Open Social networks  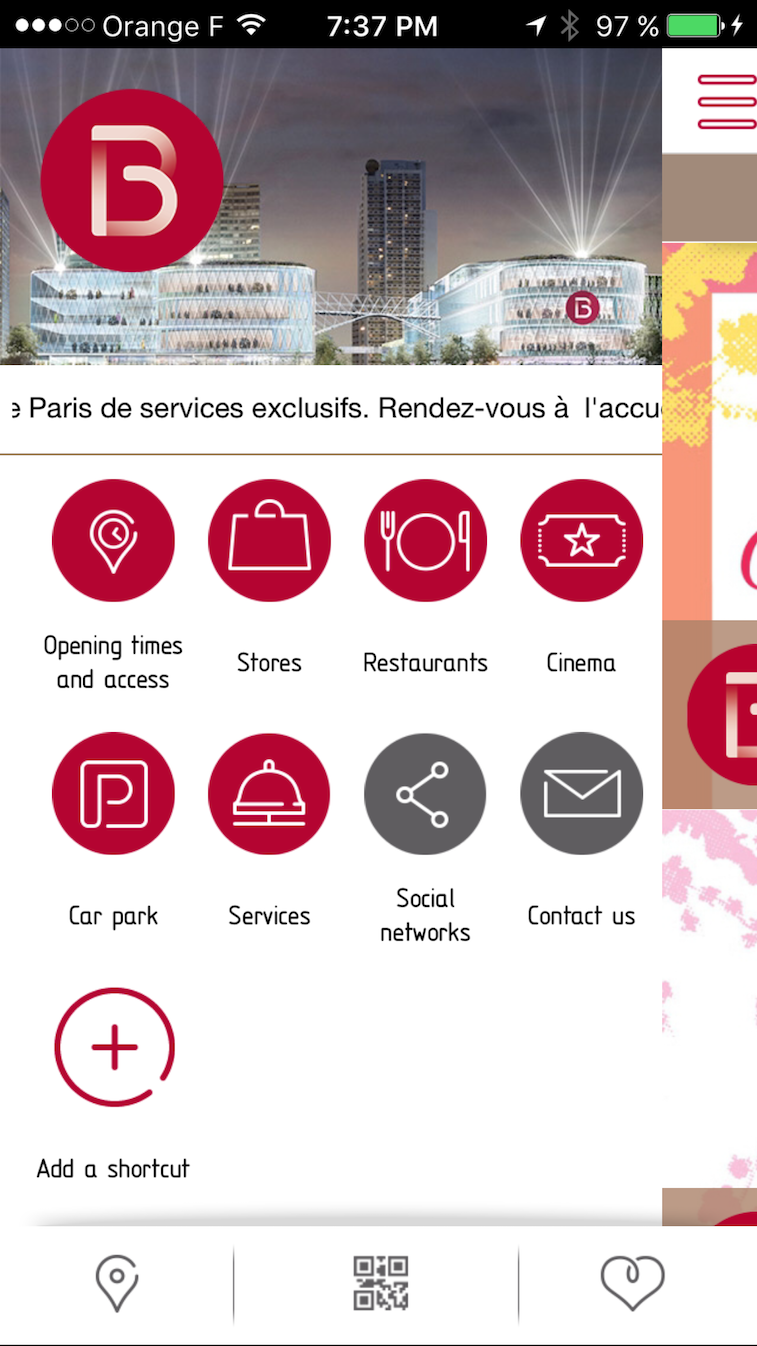pyautogui.click(x=425, y=793)
